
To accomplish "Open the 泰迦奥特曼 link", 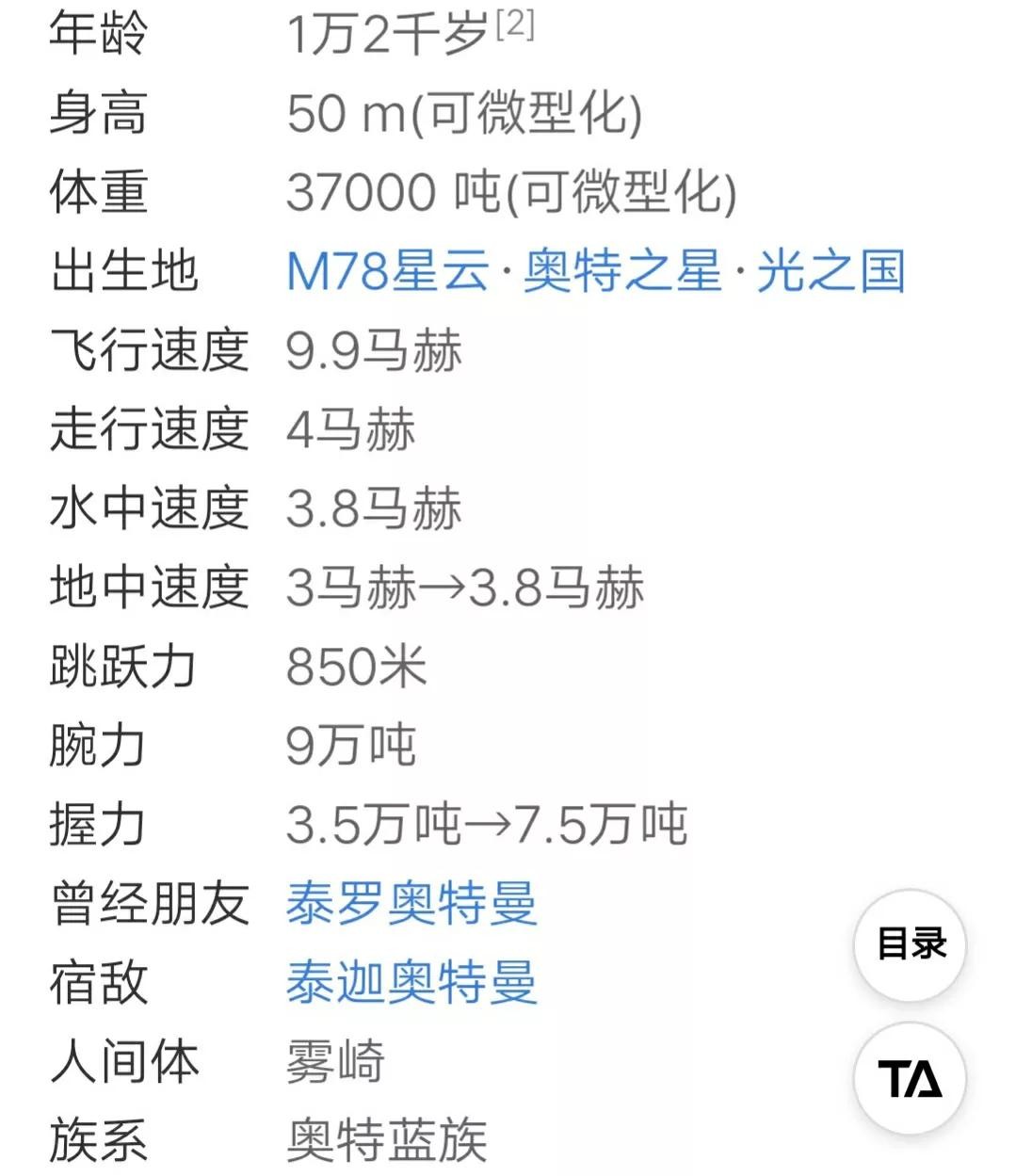I will point(411,982).
